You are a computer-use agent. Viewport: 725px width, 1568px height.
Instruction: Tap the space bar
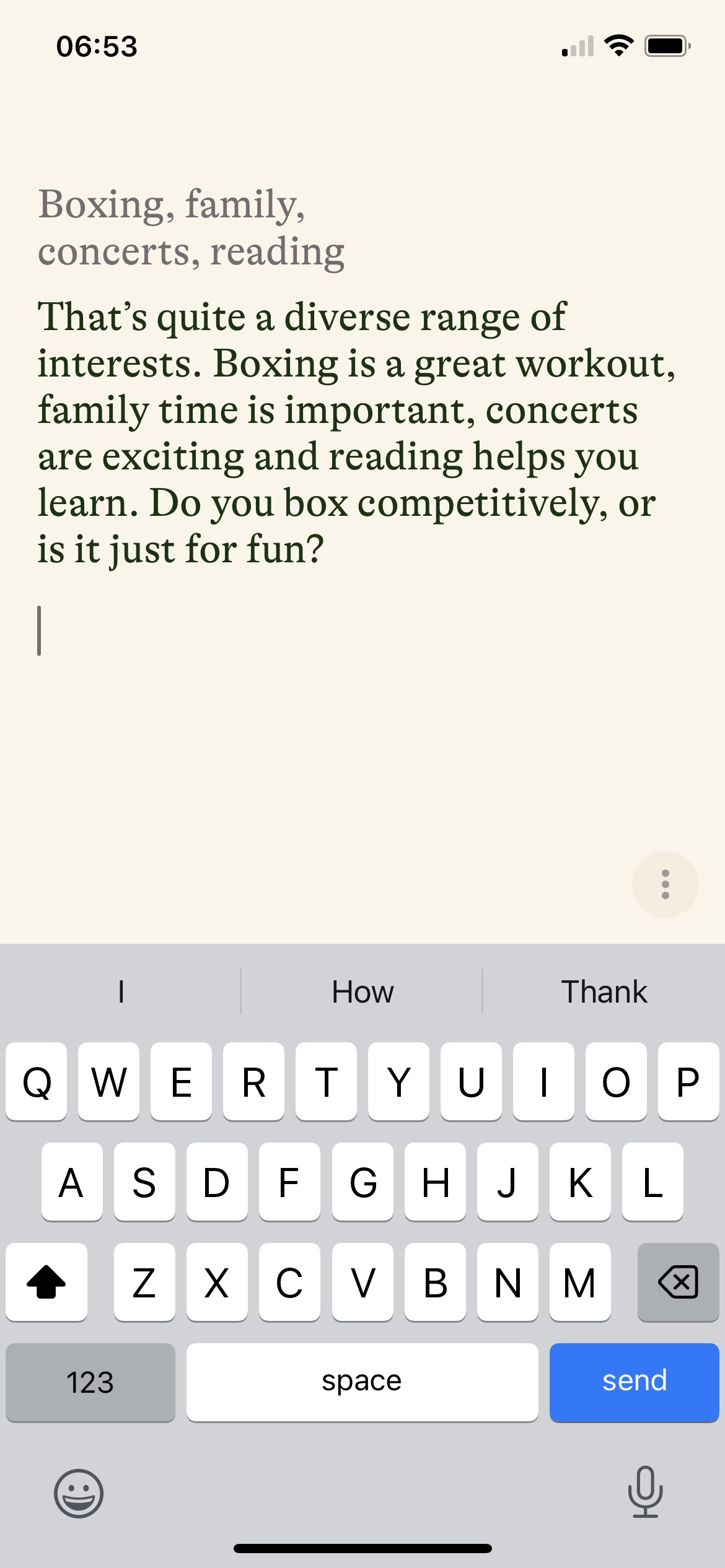click(362, 1382)
